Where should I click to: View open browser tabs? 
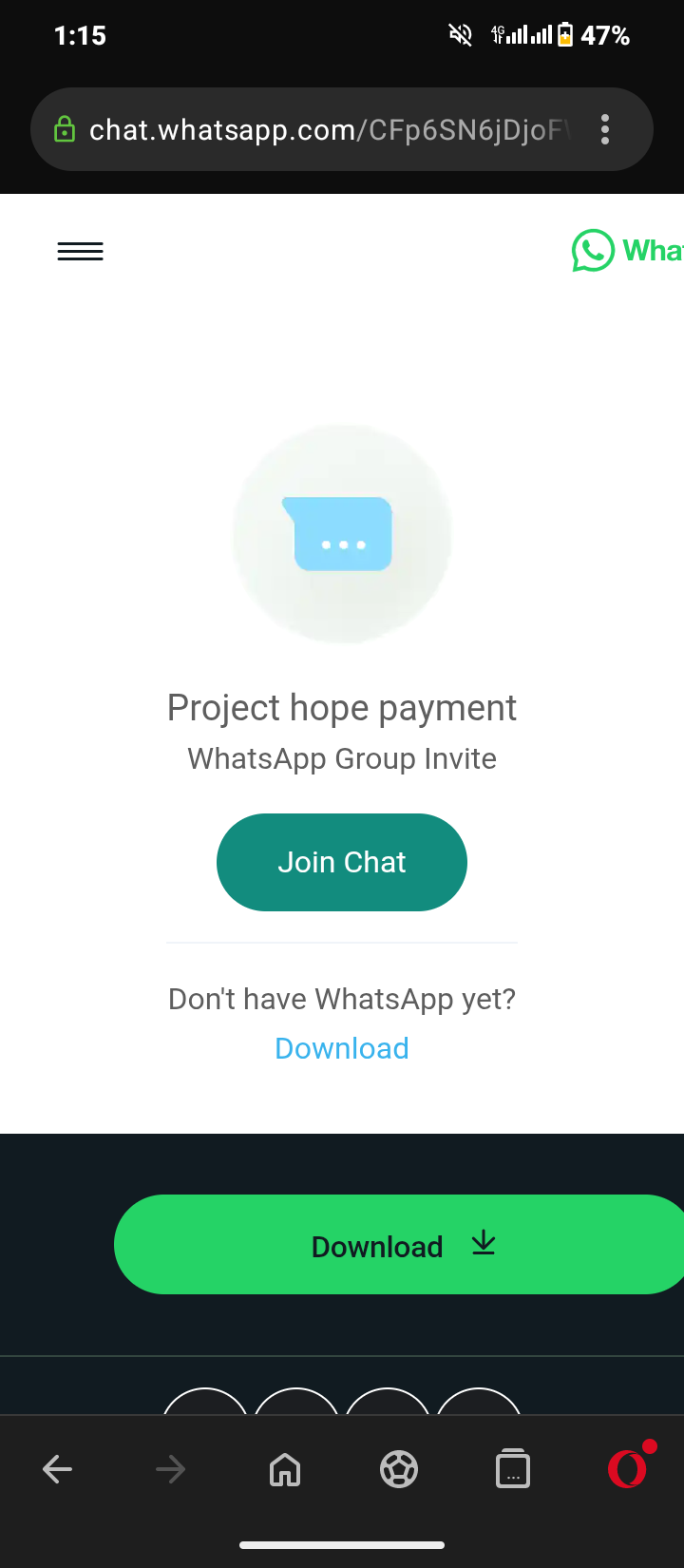click(x=513, y=1469)
